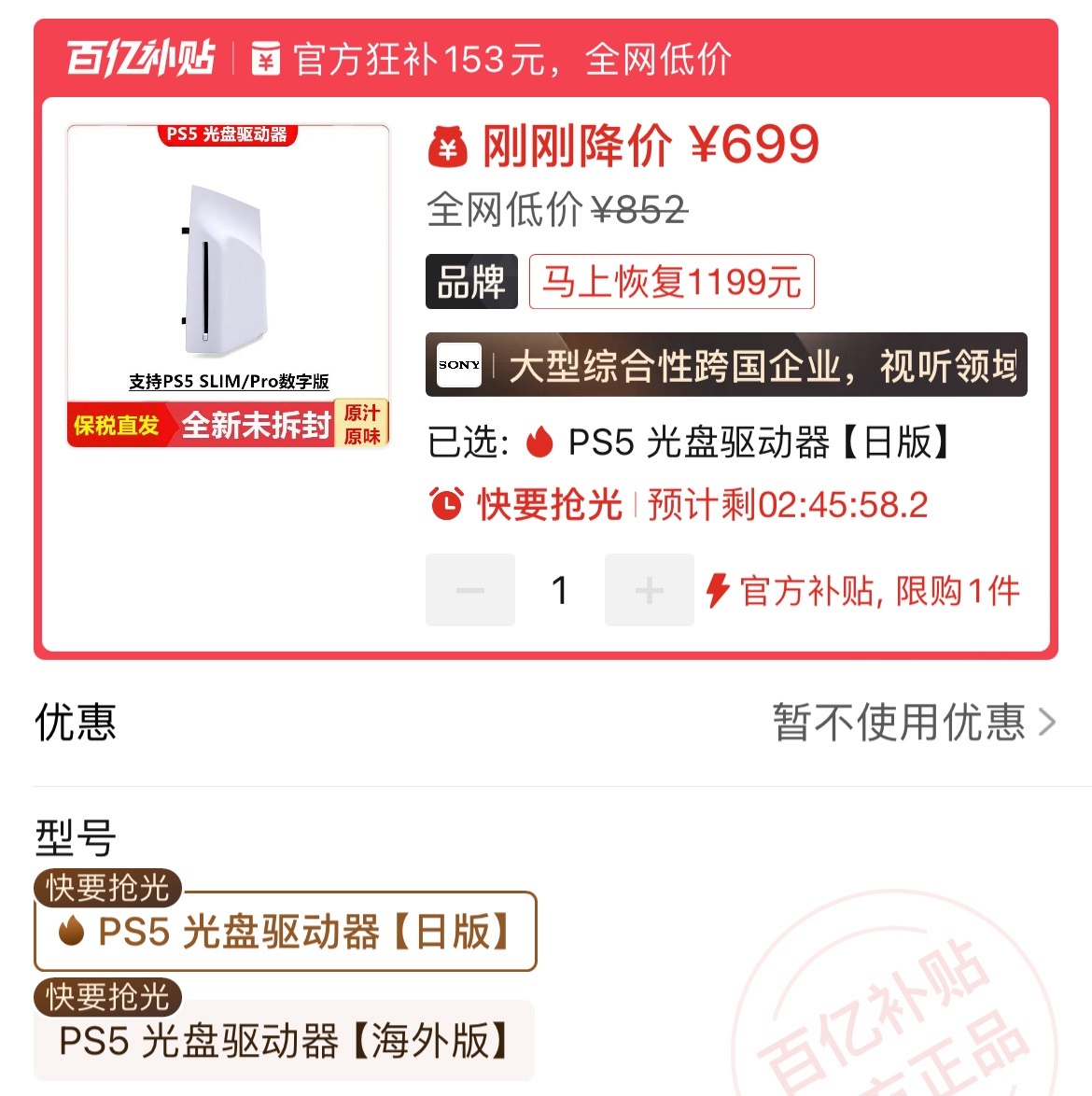
Task: Select PS5 光盘驱动器【日版】 model
Action: point(286,932)
